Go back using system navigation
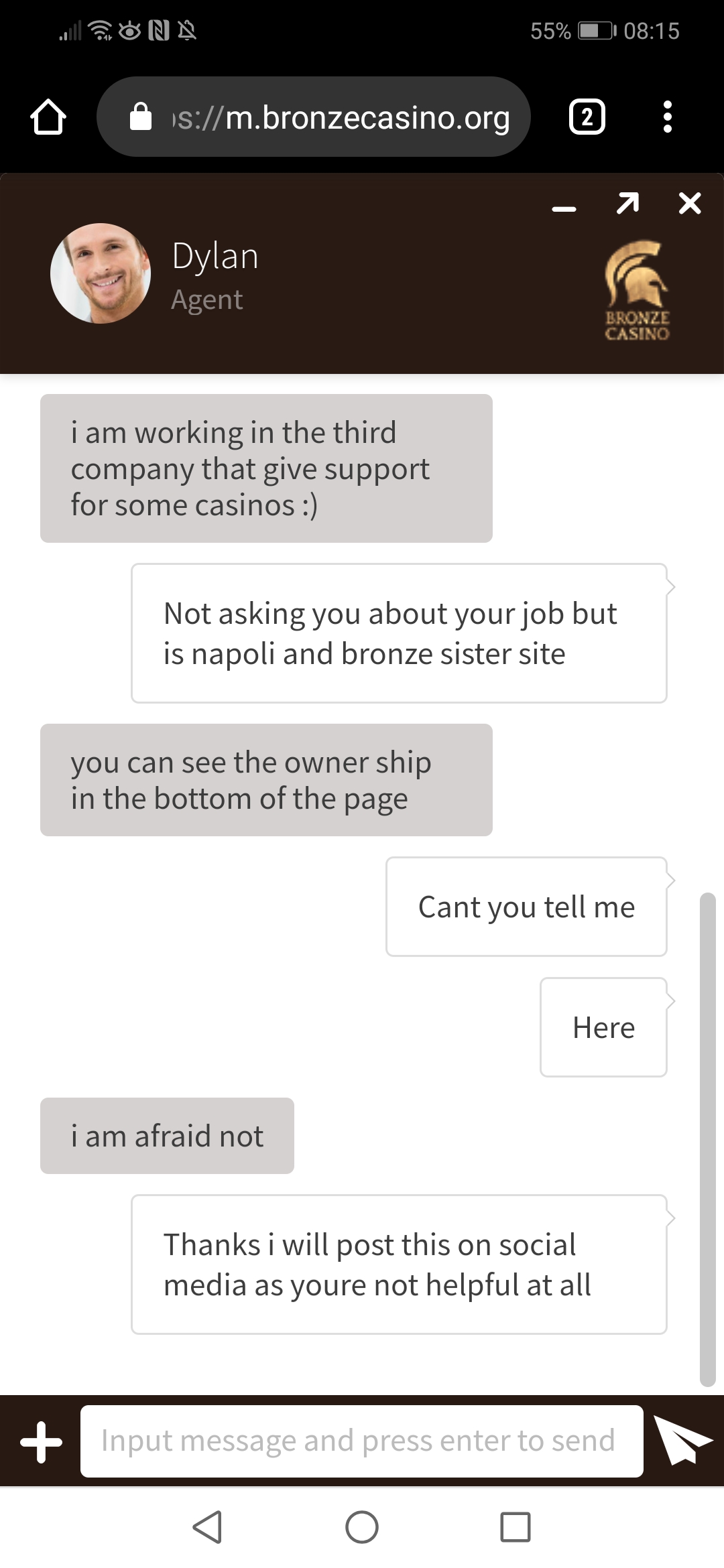 [208, 1527]
